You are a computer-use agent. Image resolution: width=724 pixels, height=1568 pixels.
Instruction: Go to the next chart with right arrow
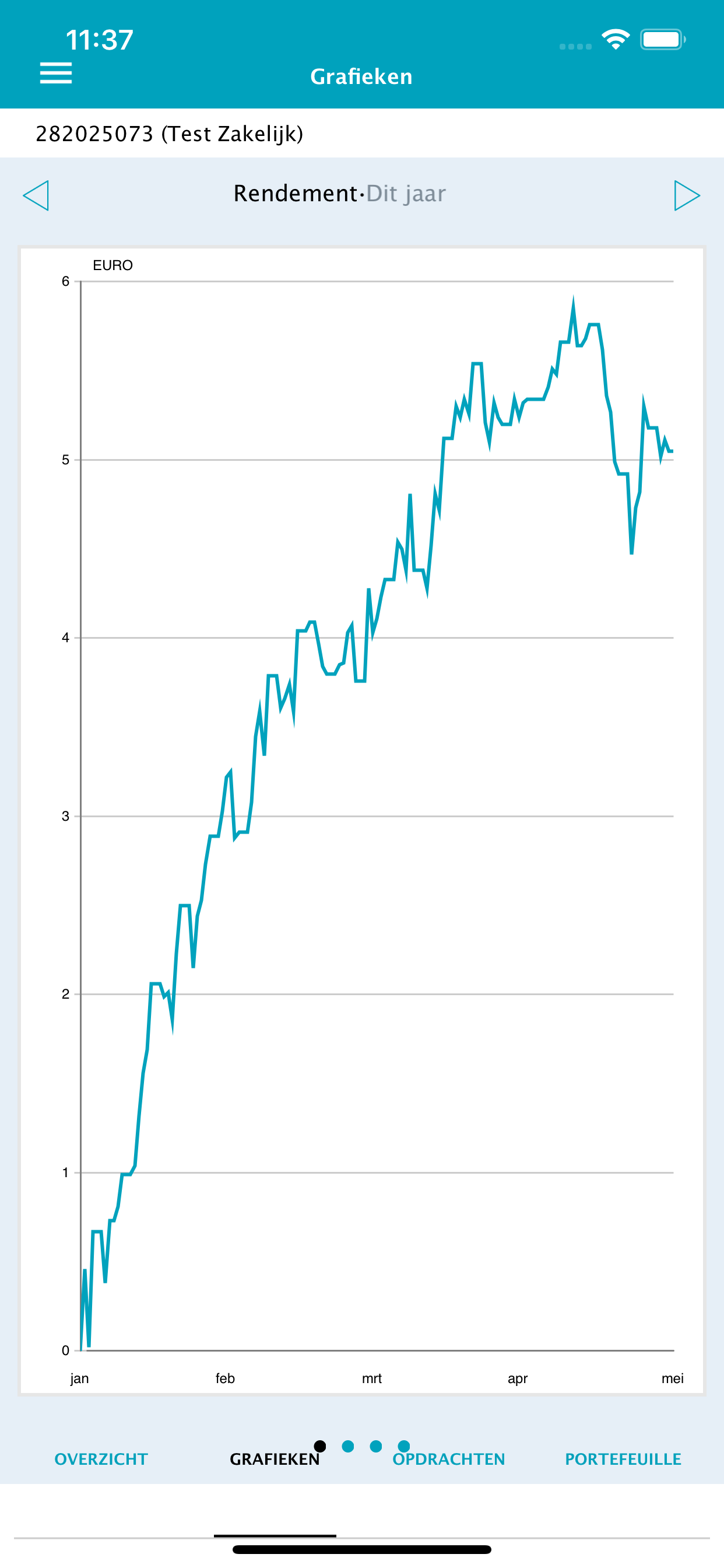[x=687, y=195]
